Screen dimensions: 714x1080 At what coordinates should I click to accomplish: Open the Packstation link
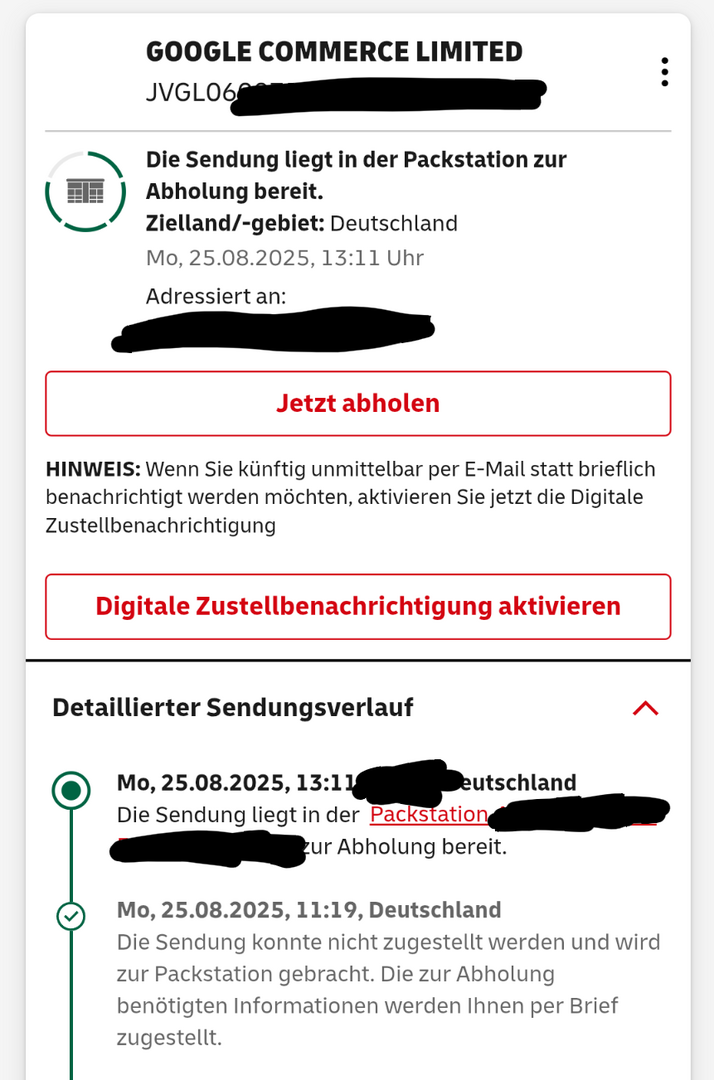428,814
